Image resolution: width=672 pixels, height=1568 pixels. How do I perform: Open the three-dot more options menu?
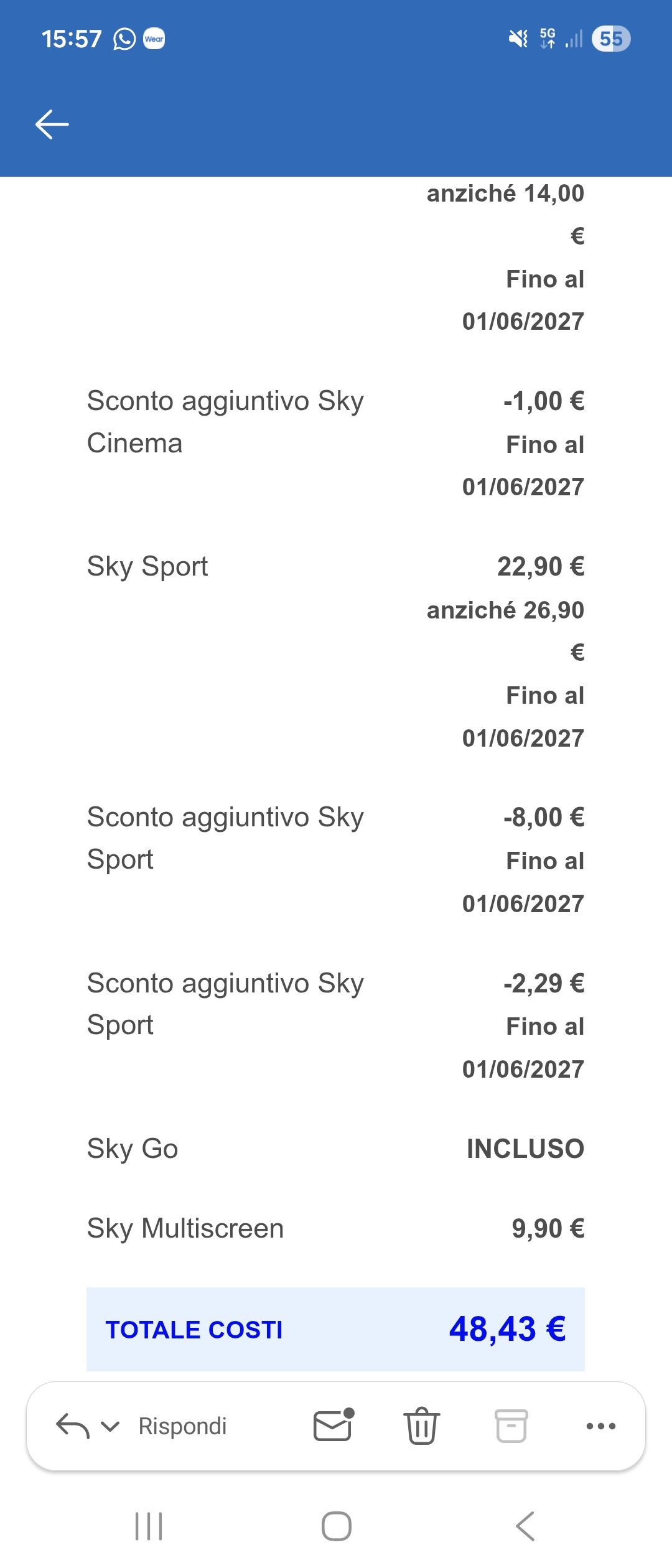[601, 1426]
